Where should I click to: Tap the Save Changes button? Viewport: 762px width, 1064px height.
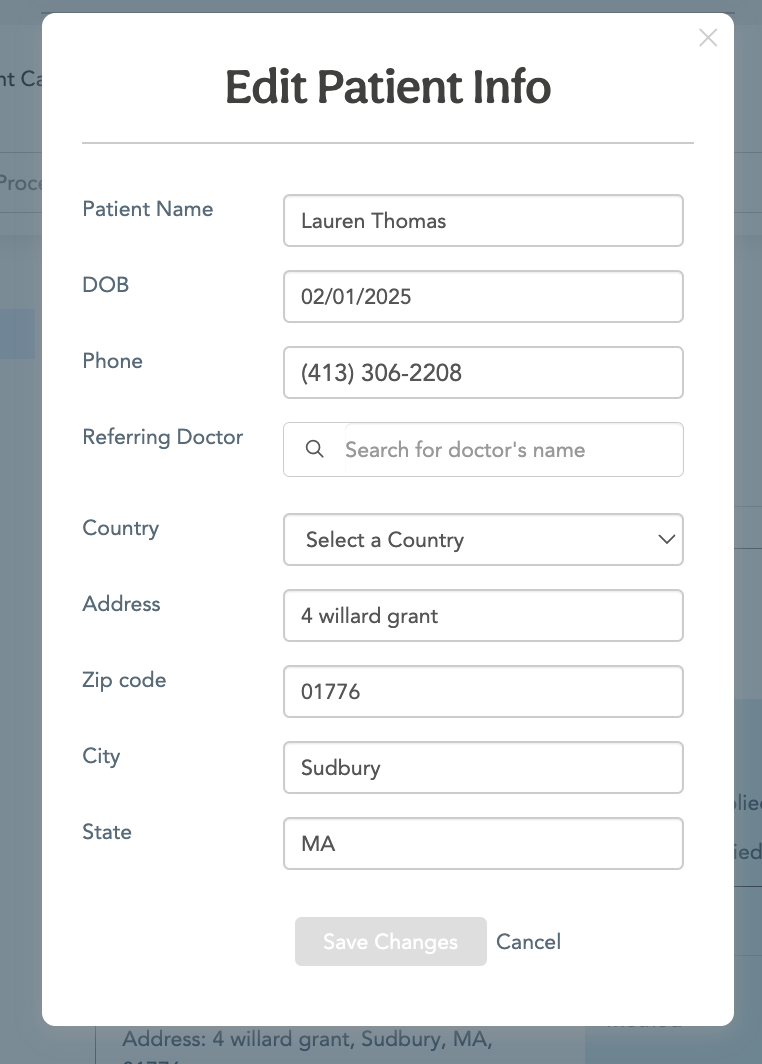390,942
